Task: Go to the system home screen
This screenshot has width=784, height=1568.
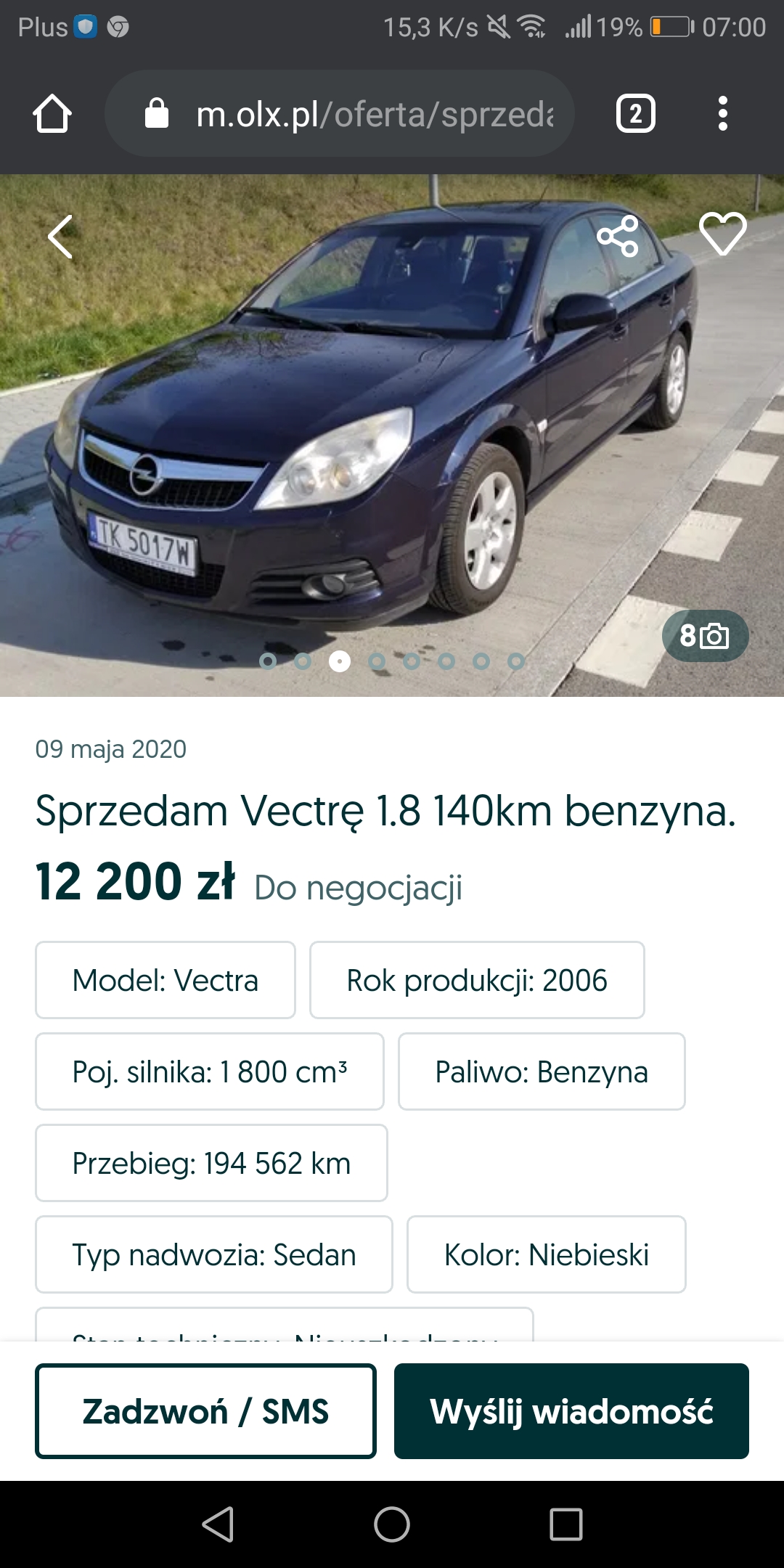Action: (x=392, y=1524)
